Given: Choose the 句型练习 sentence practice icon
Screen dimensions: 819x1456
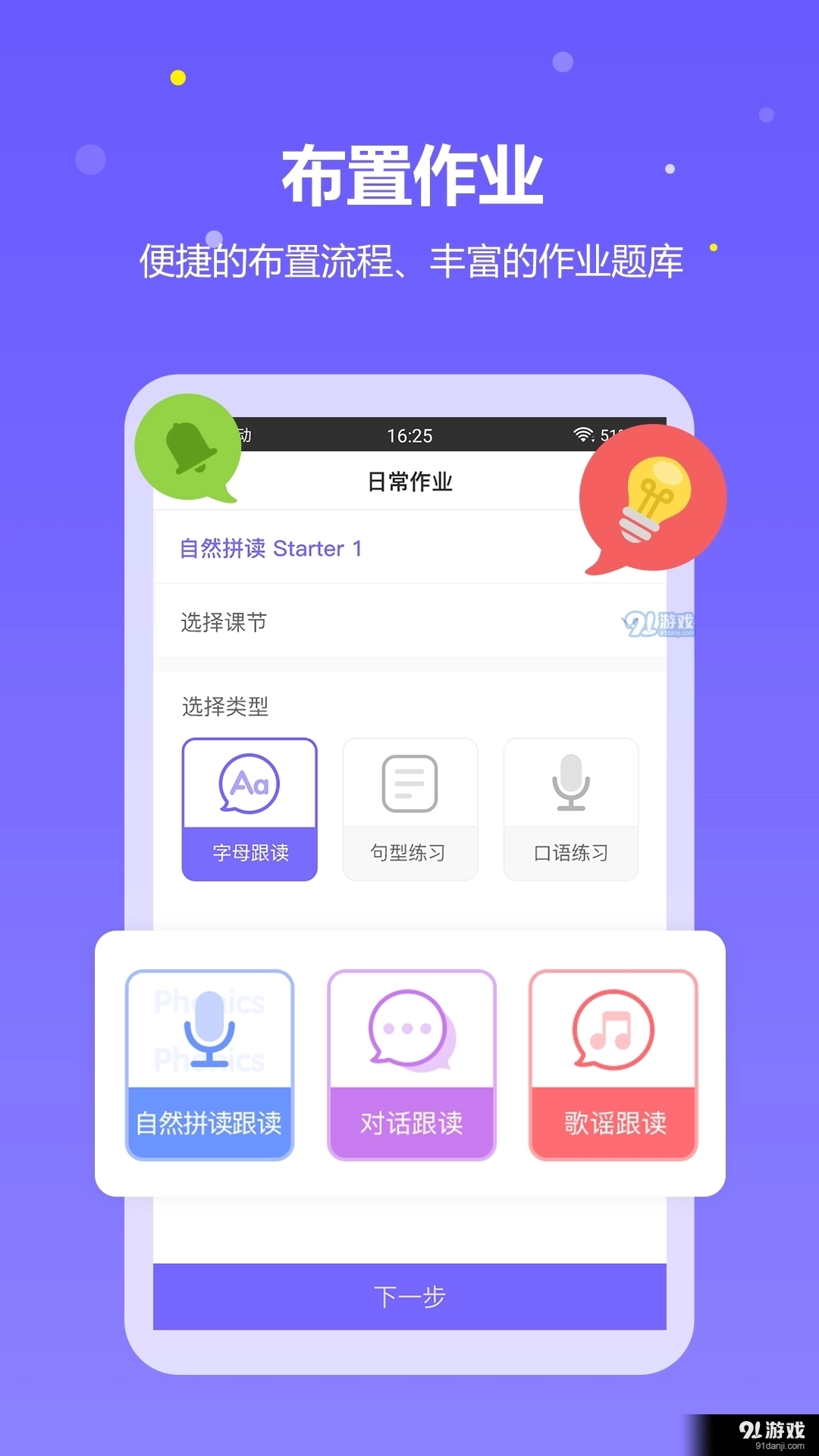Looking at the screenshot, I should click(409, 785).
